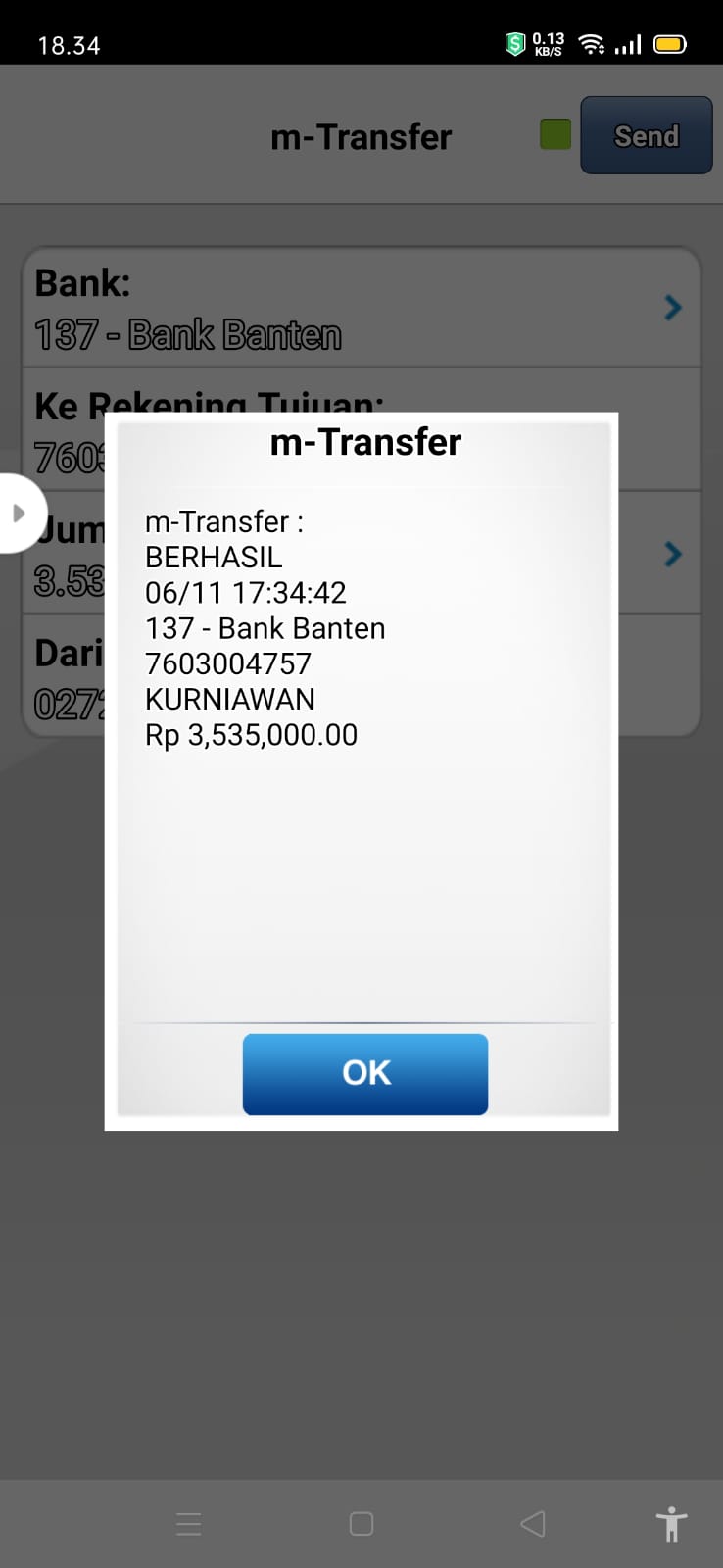Open the accessibility shortcut
Screen dimensions: 723x1568
(671, 1523)
